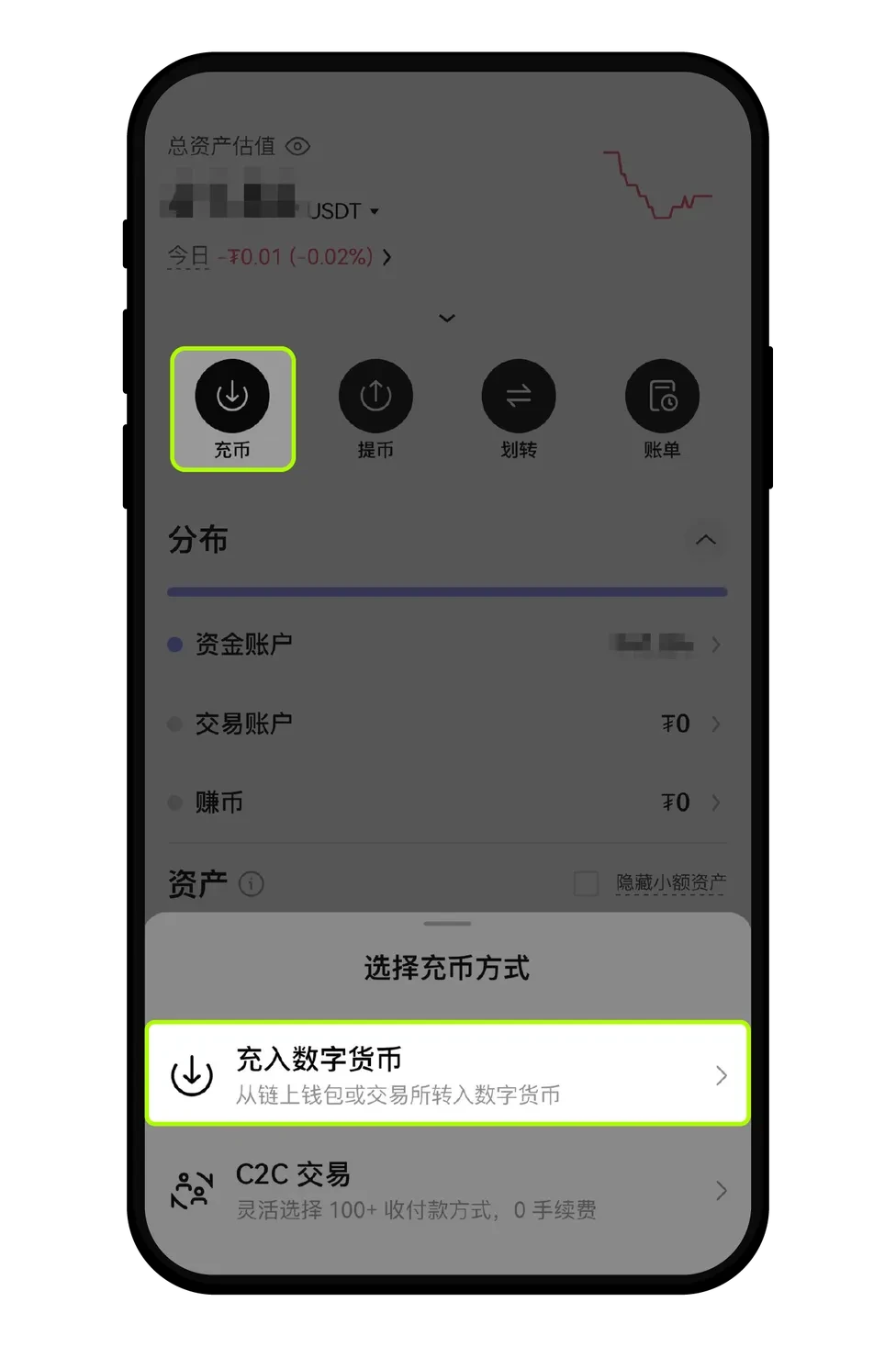The height and width of the screenshot is (1347, 896).
Task: Open C2C 交易 option
Action: point(447,1191)
